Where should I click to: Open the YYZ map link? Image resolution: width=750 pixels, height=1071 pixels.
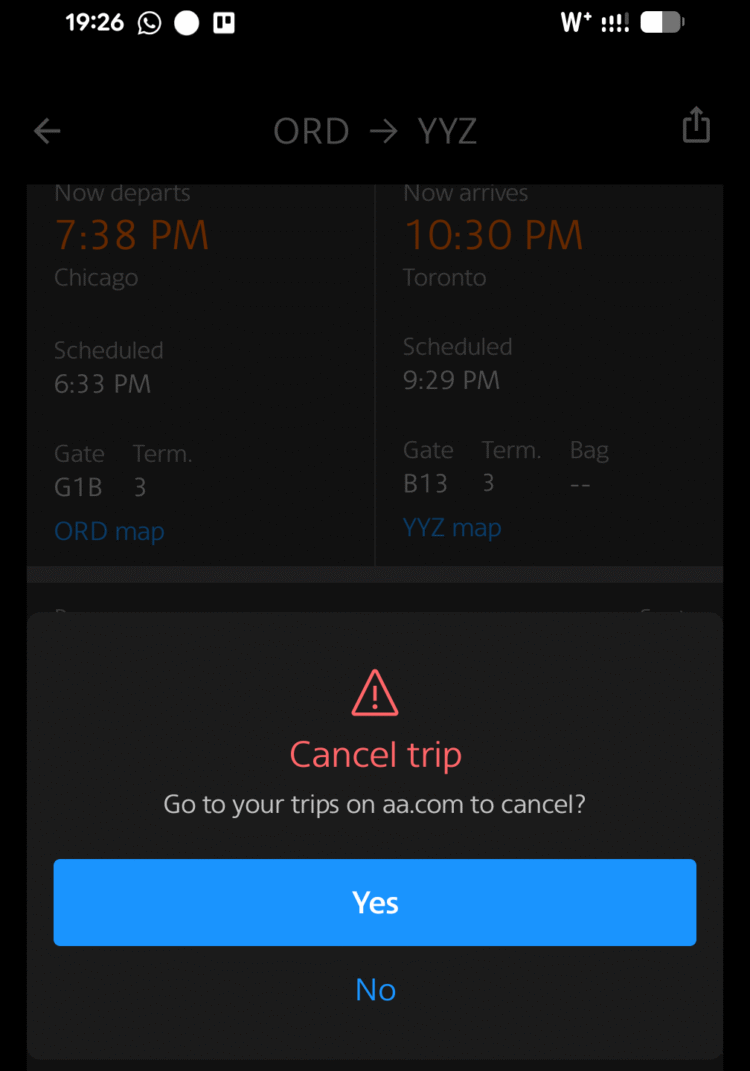[x=452, y=527]
